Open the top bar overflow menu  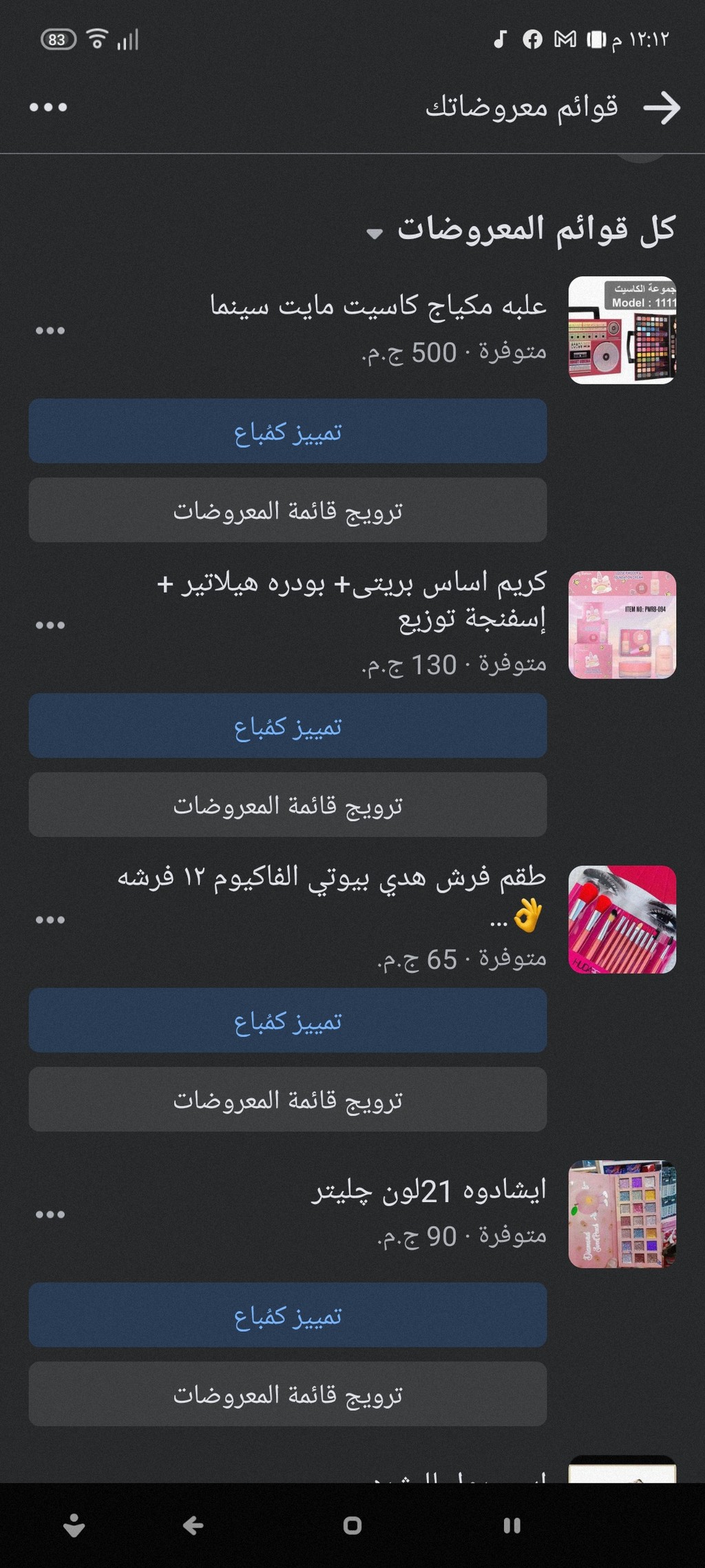tap(48, 107)
